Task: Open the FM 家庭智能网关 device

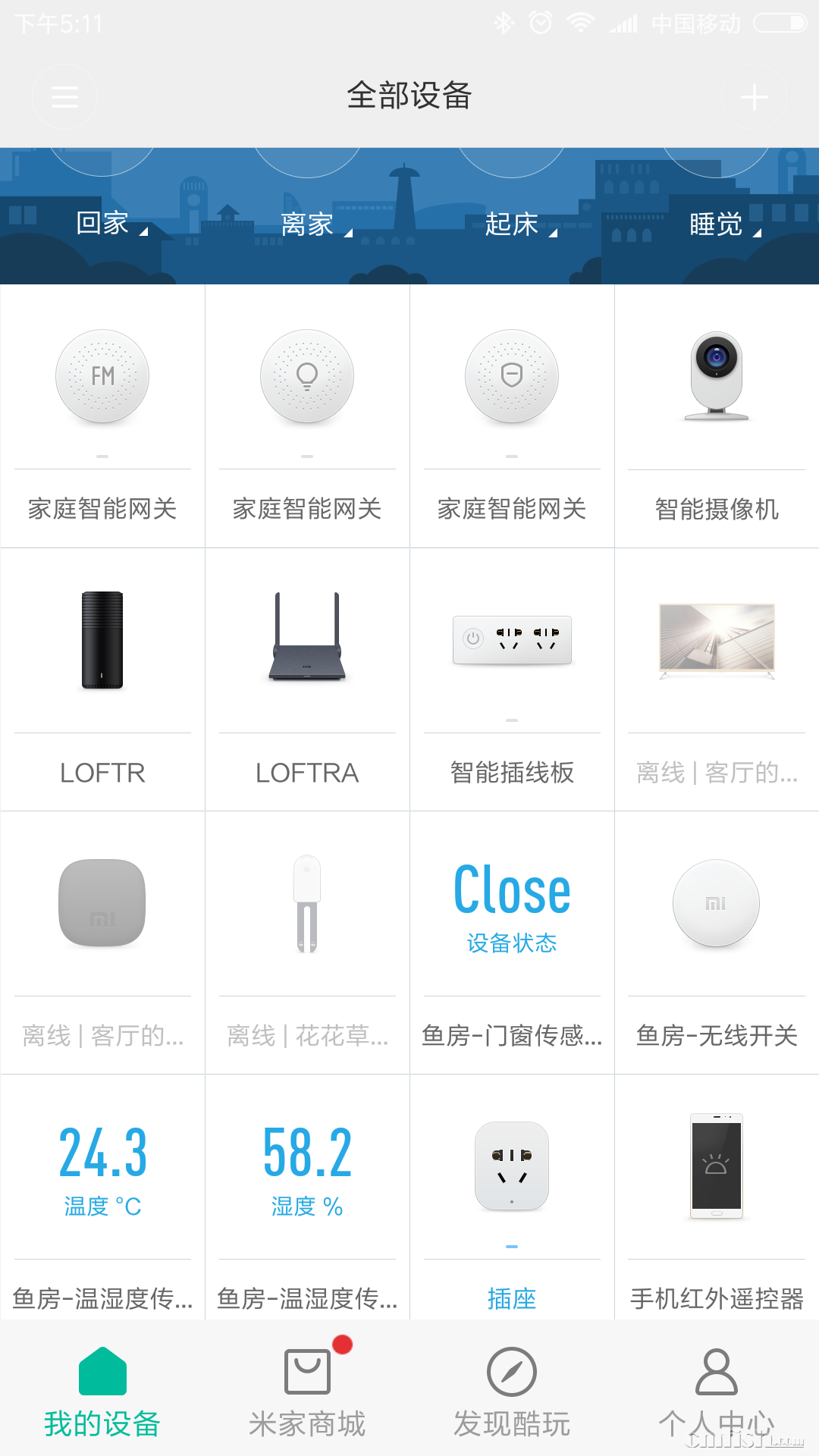Action: click(102, 416)
